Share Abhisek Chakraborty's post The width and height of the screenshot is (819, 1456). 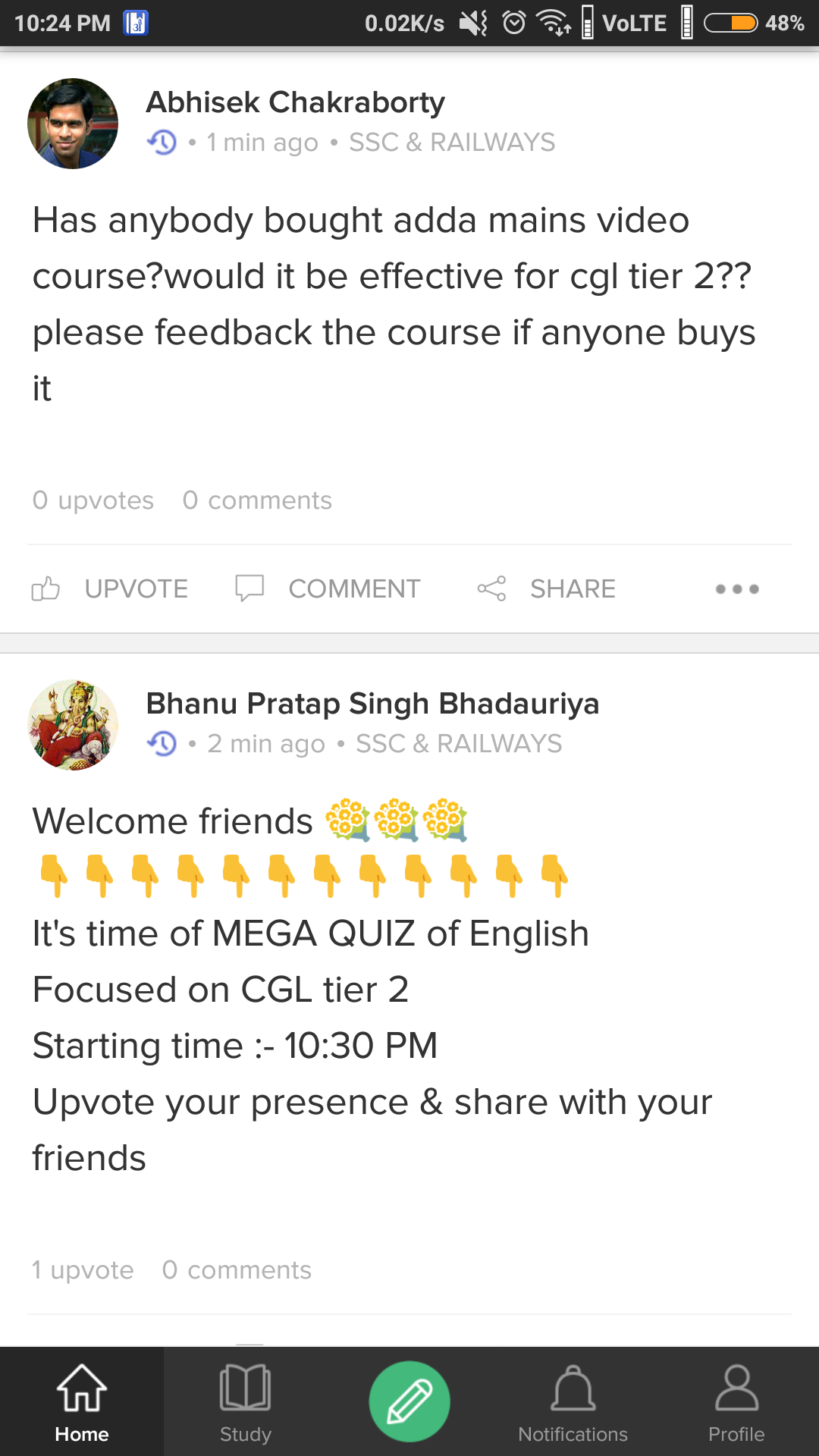[x=547, y=589]
